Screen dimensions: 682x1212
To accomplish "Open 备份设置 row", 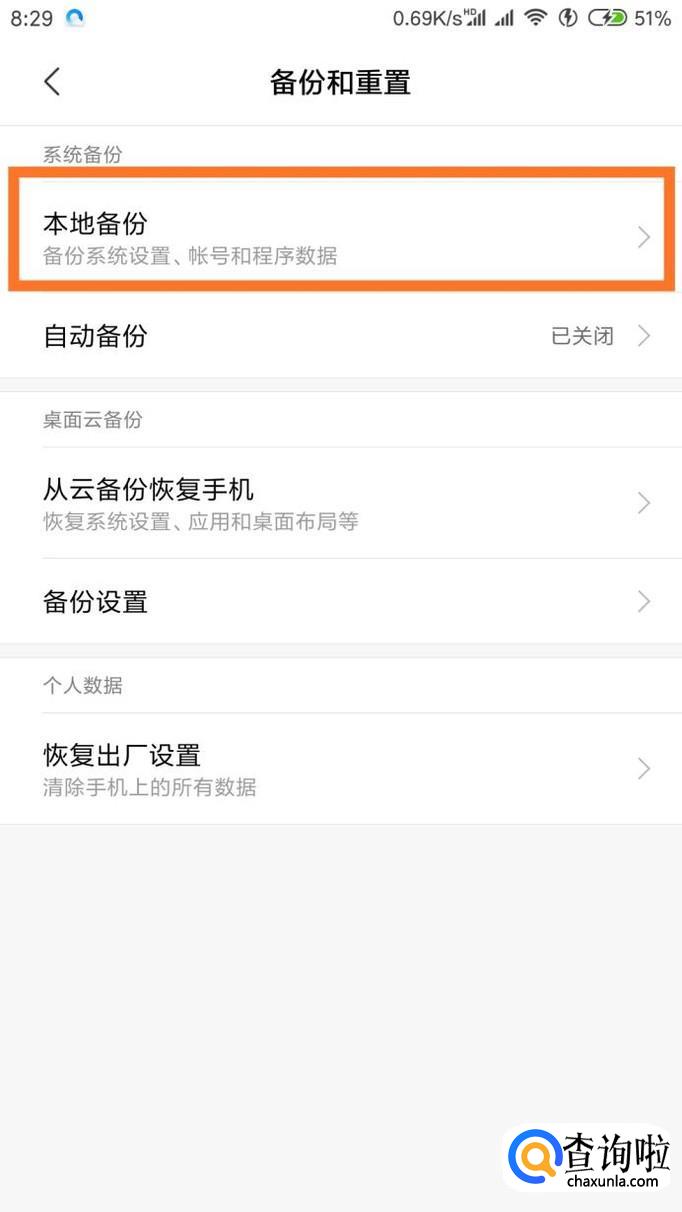I will tap(341, 601).
